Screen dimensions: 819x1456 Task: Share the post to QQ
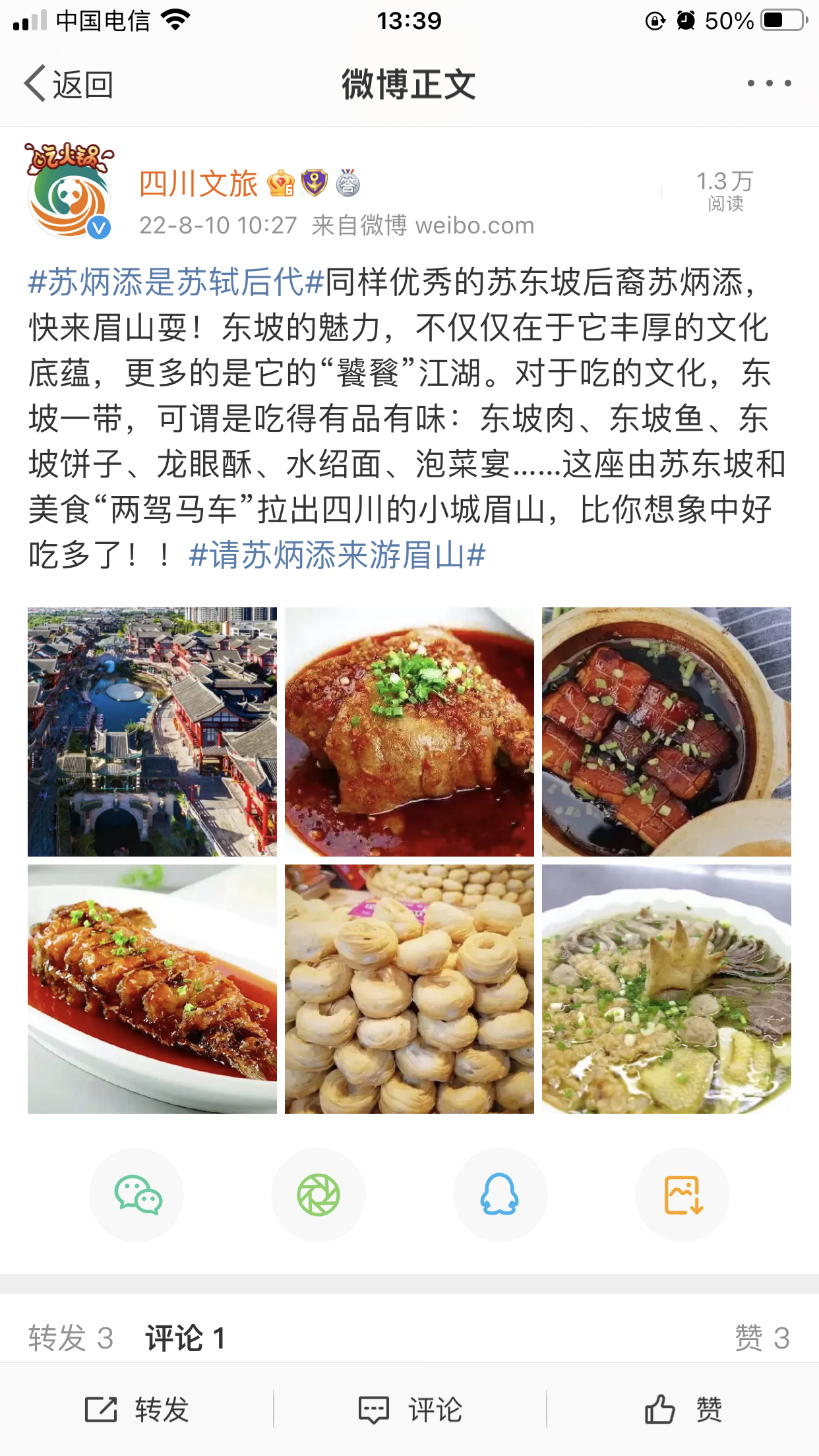point(501,1195)
